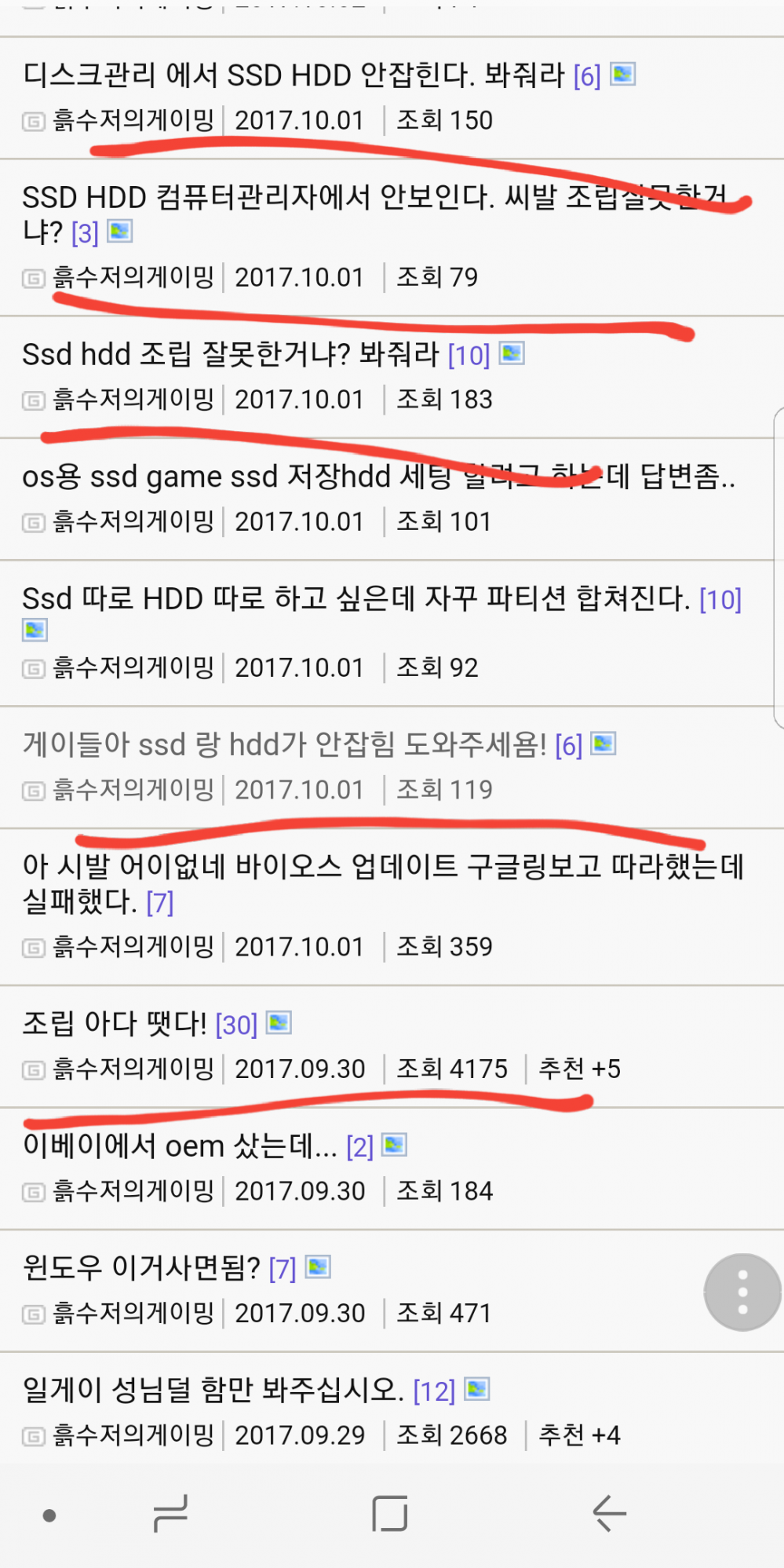The image size is (784, 1568).
Task: Tap the floating three-dot menu button
Action: (742, 1292)
